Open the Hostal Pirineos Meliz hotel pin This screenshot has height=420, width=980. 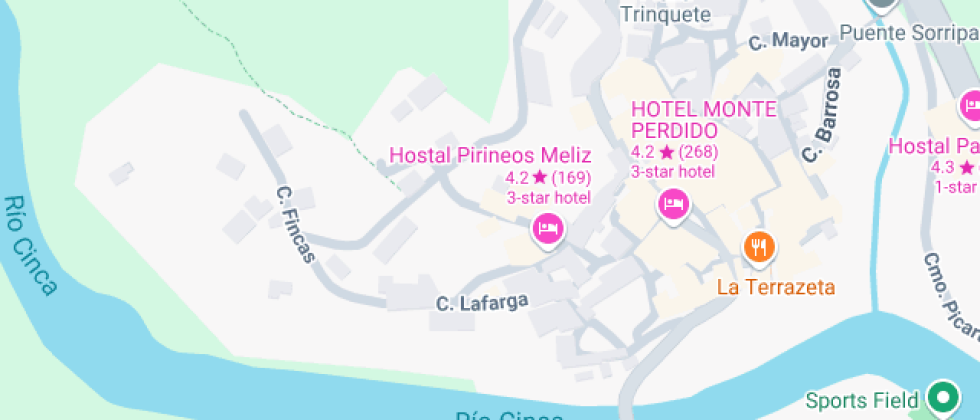coord(547,229)
